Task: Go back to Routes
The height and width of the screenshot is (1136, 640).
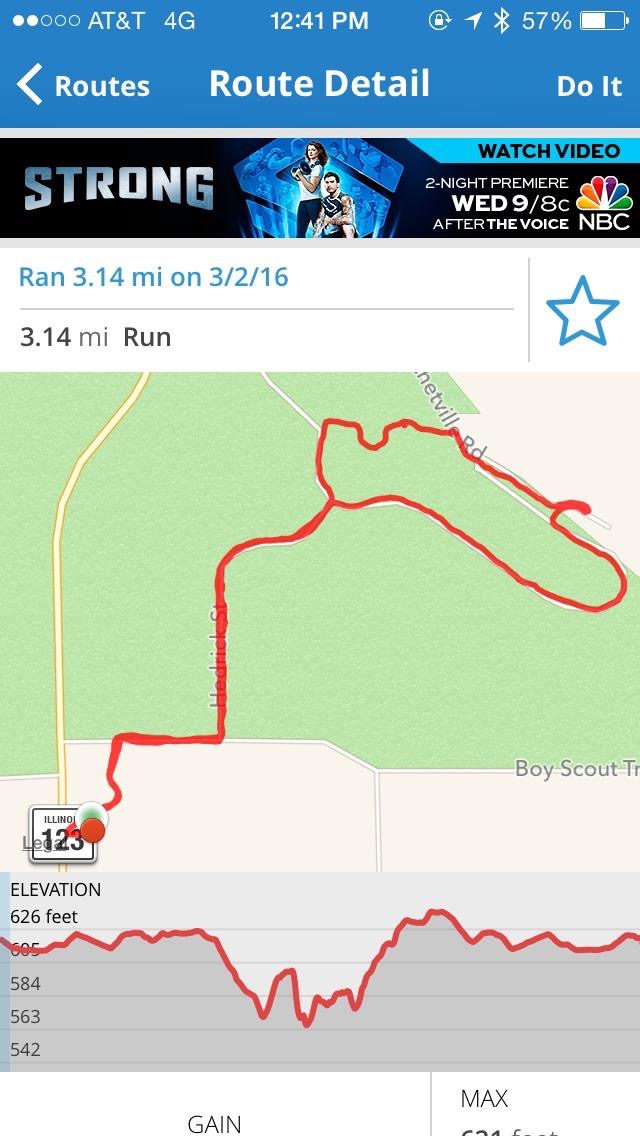Action: pos(84,86)
